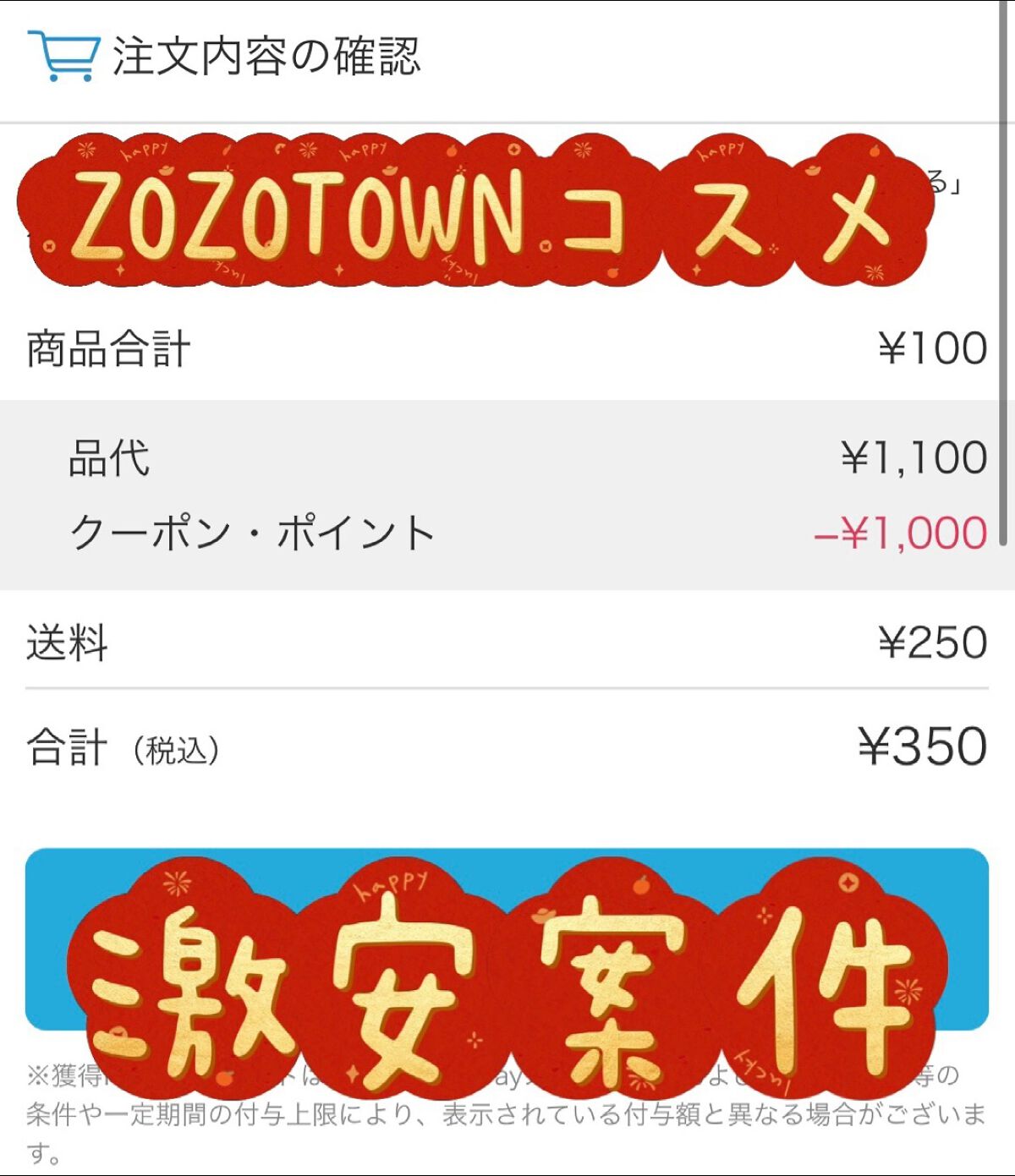The width and height of the screenshot is (1015, 1176).
Task: Enable the クーポン・ポイント option
Action: pyautogui.click(x=254, y=533)
